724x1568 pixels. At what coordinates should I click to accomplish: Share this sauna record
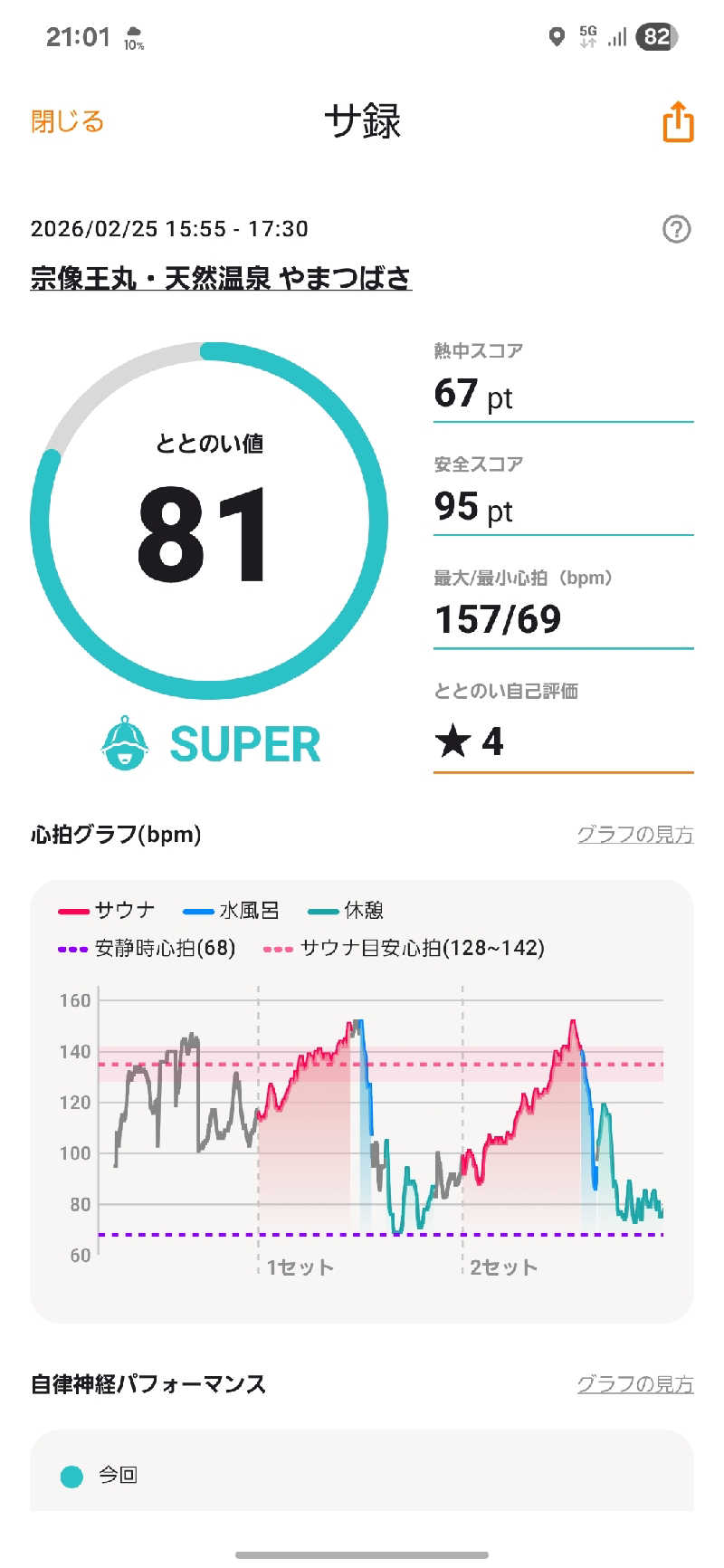(678, 122)
